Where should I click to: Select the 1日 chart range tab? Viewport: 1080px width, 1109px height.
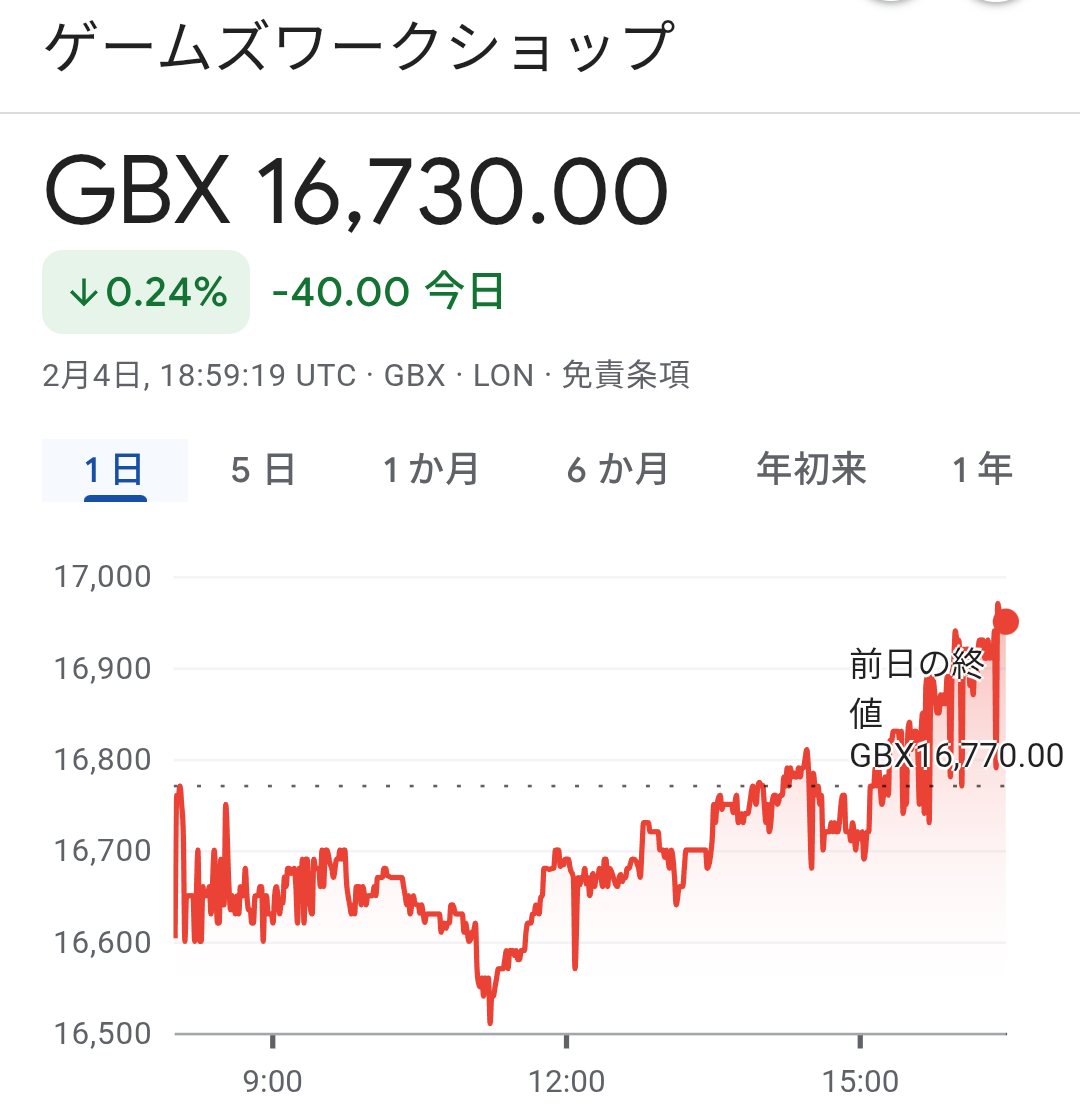114,470
